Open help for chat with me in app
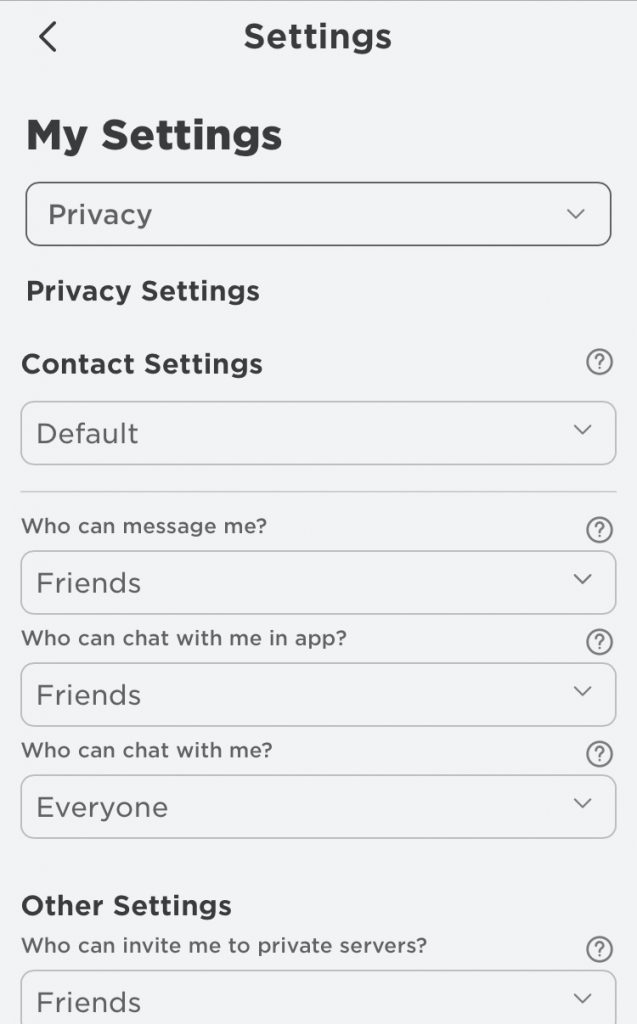 (599, 642)
